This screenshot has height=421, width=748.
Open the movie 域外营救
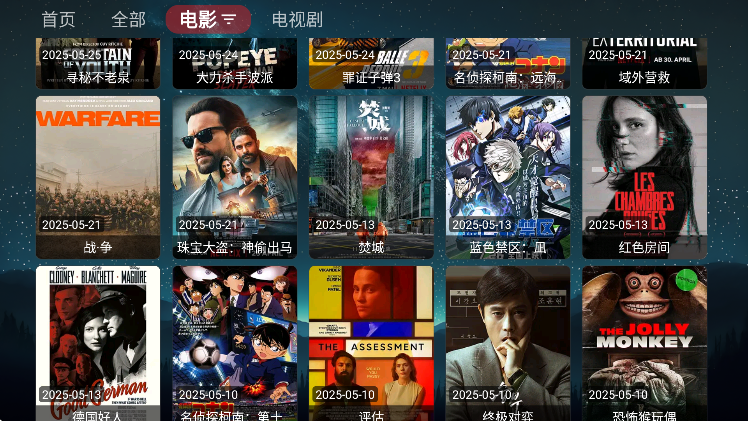point(644,62)
